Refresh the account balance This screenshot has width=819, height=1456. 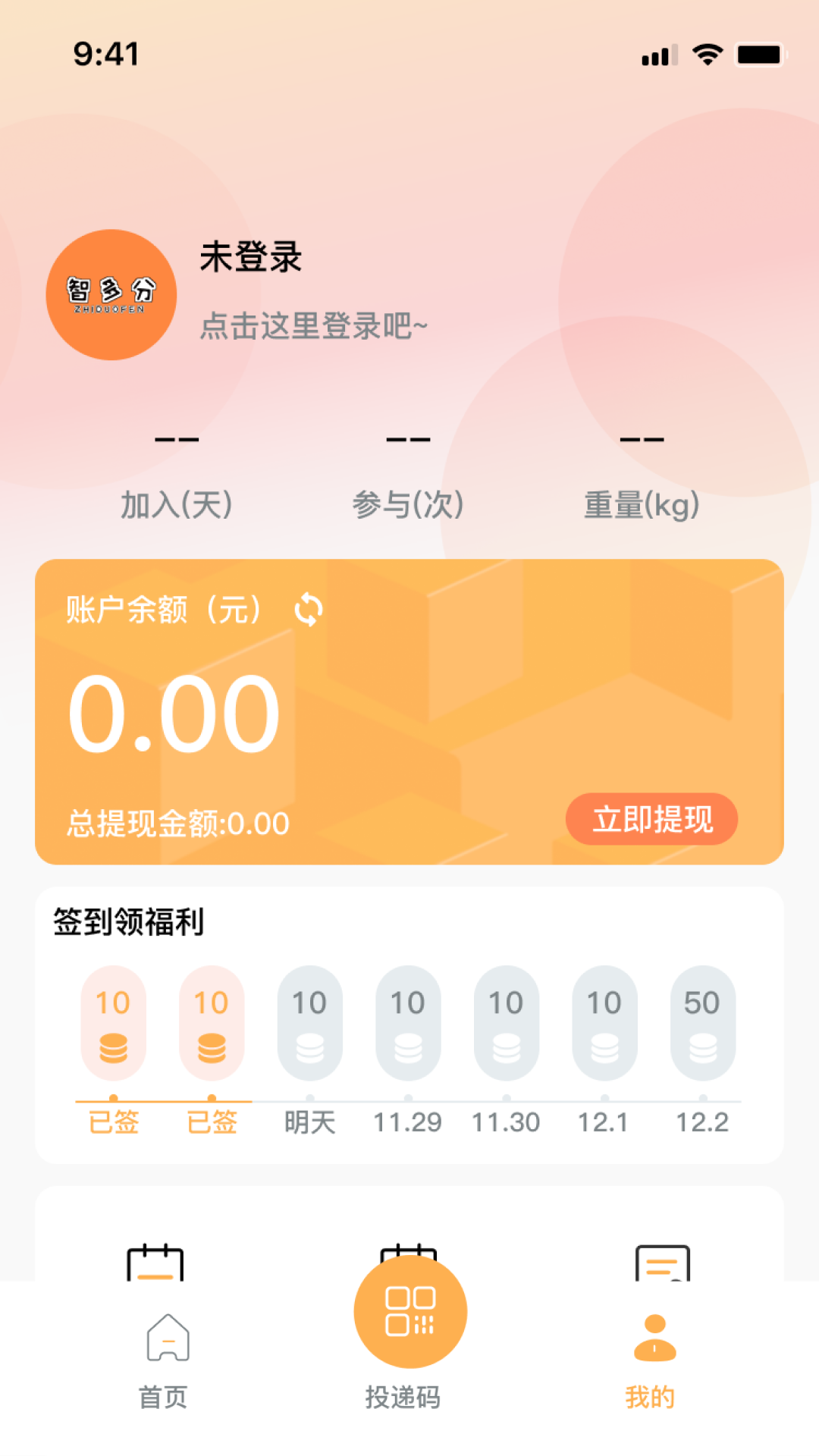[x=309, y=610]
